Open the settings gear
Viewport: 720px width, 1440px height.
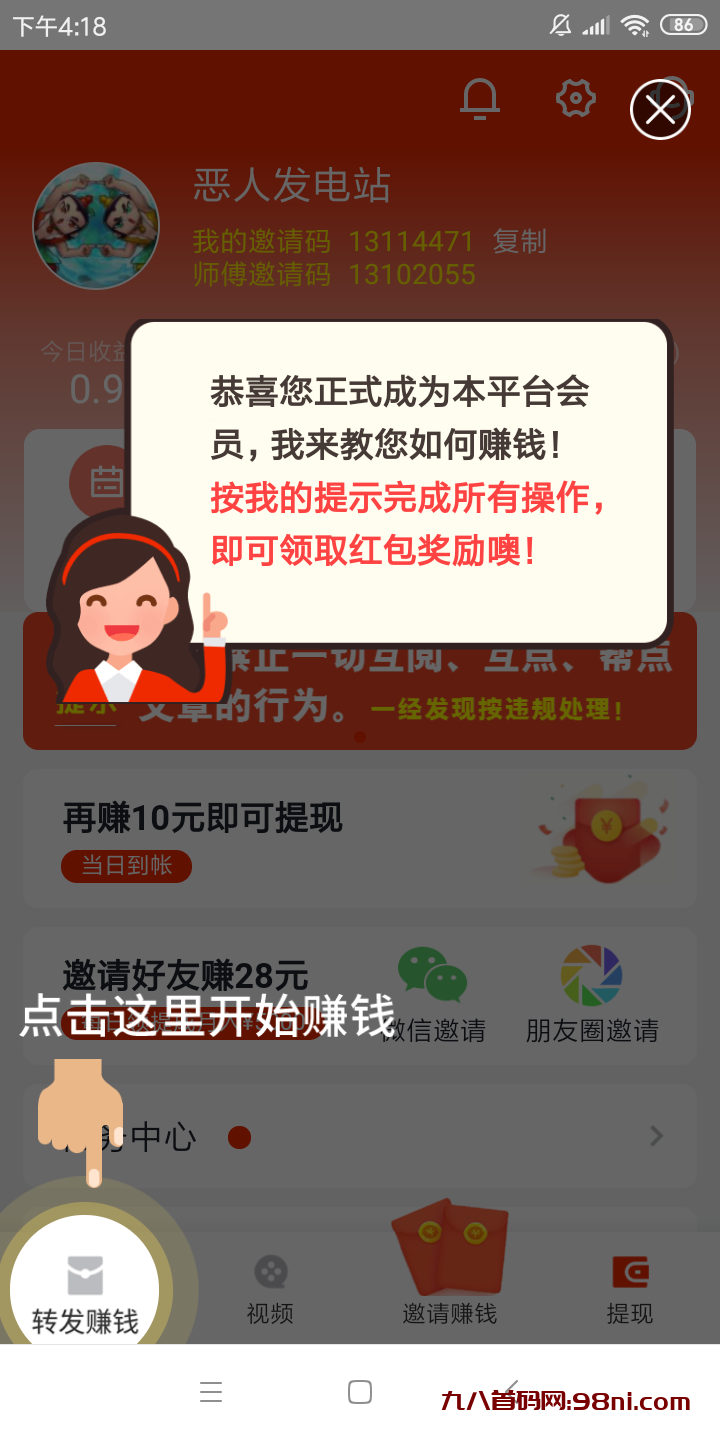(x=575, y=99)
